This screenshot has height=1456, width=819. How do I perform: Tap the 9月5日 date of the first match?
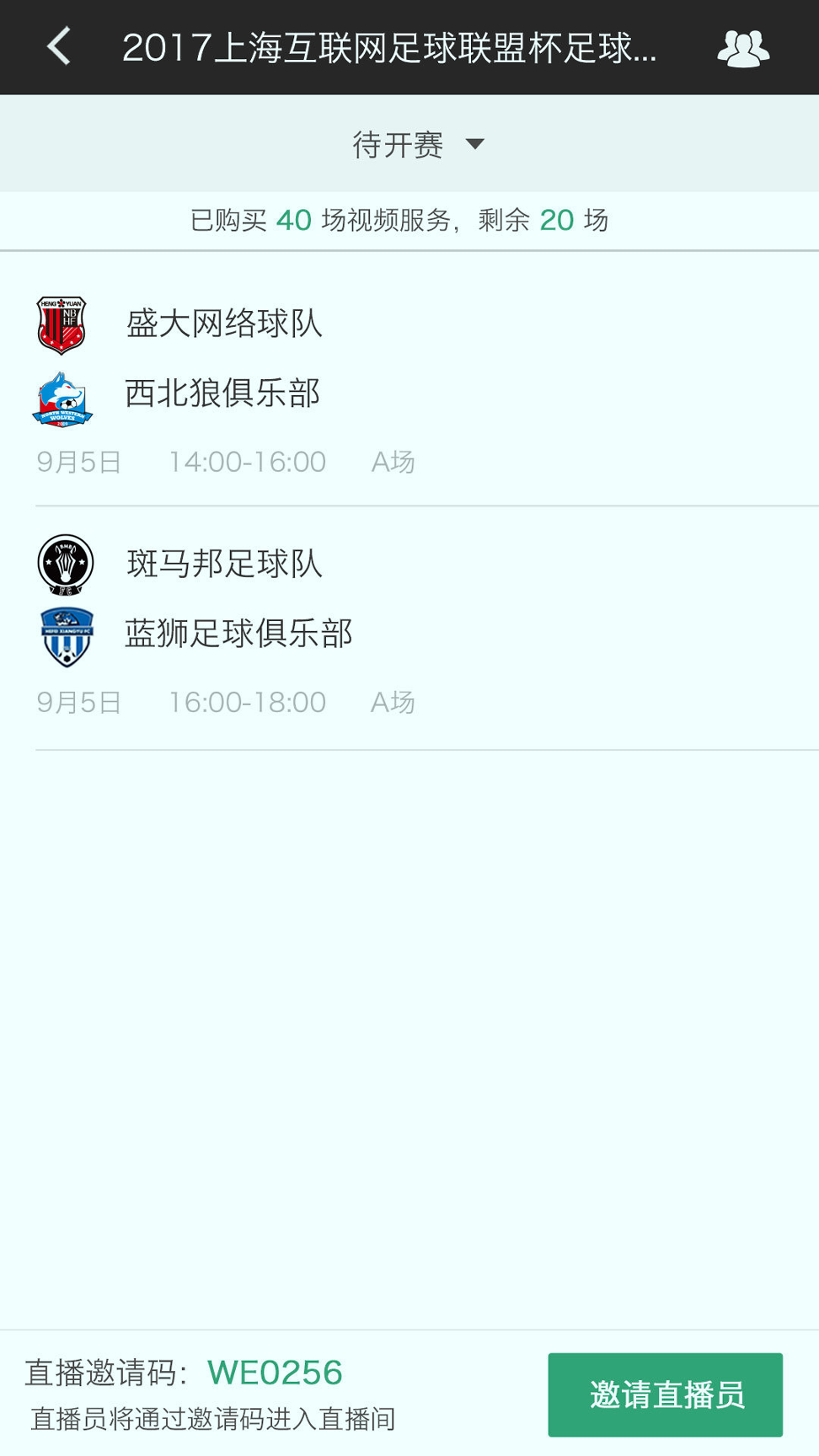pos(78,461)
